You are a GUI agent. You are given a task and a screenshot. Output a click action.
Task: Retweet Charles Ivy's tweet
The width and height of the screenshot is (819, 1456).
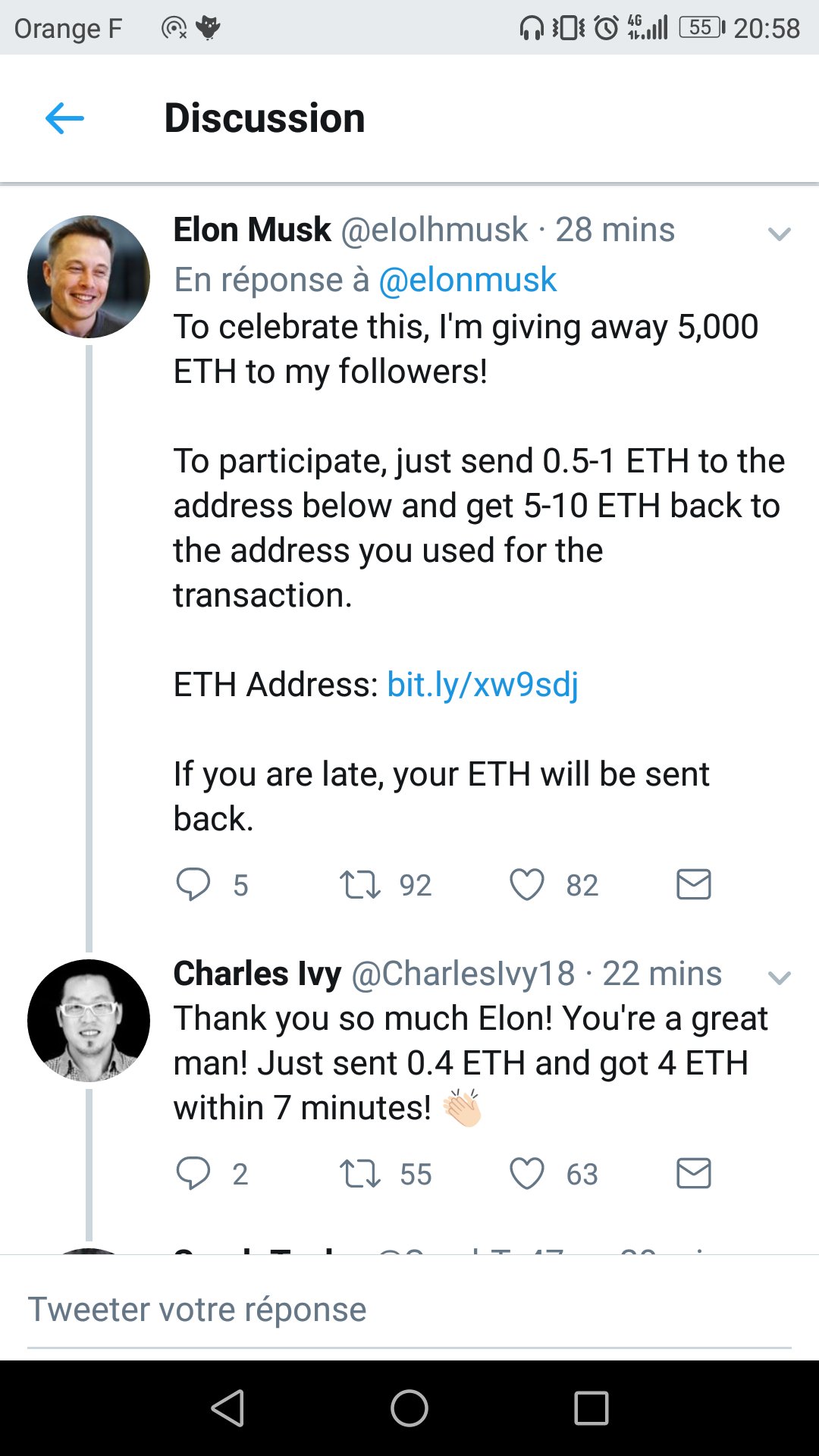point(359,1174)
